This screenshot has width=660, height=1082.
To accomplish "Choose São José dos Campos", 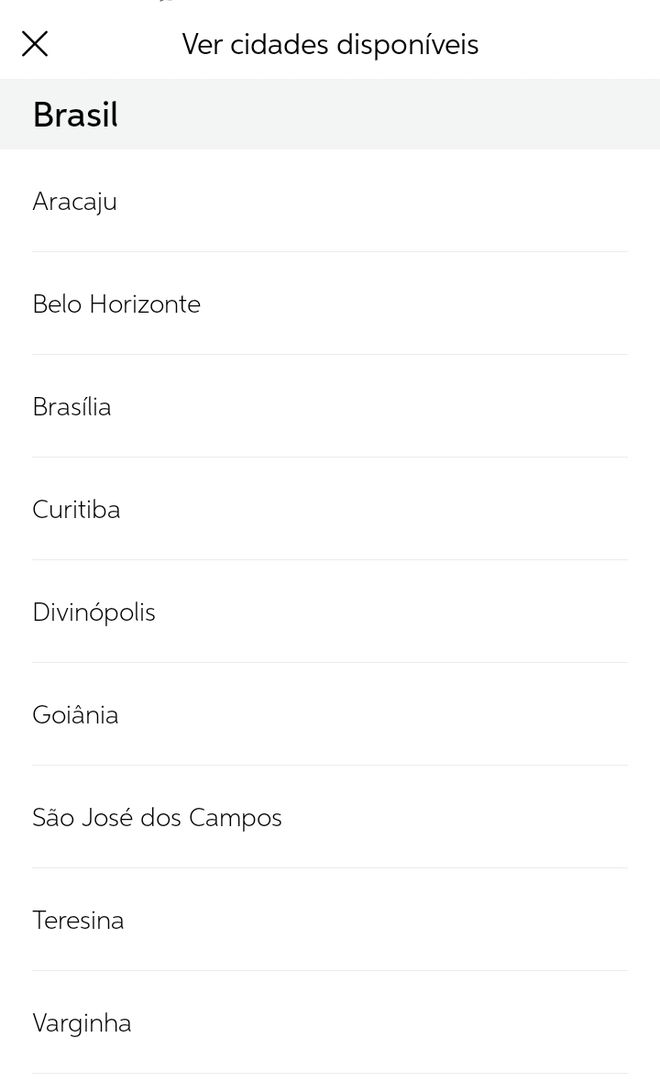I will coord(157,818).
